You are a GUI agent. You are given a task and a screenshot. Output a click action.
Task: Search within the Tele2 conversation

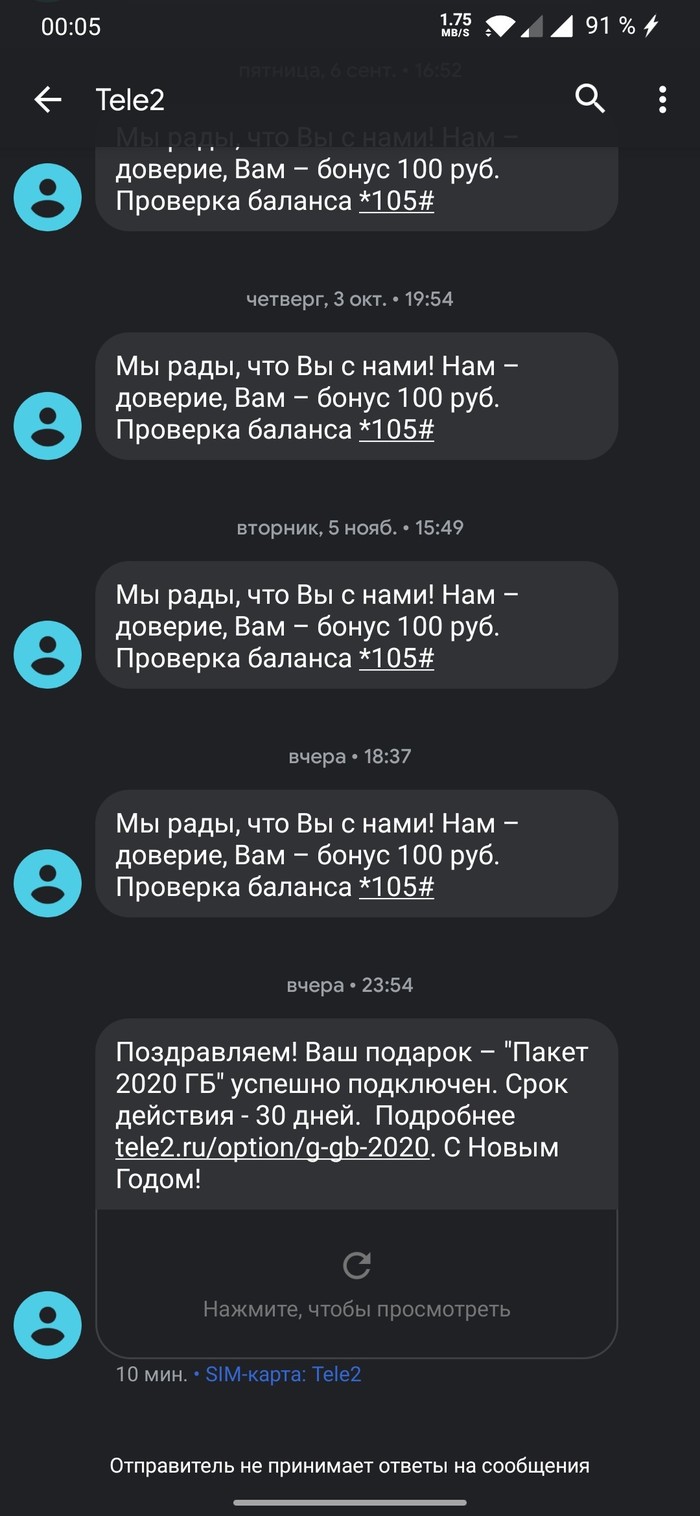590,99
